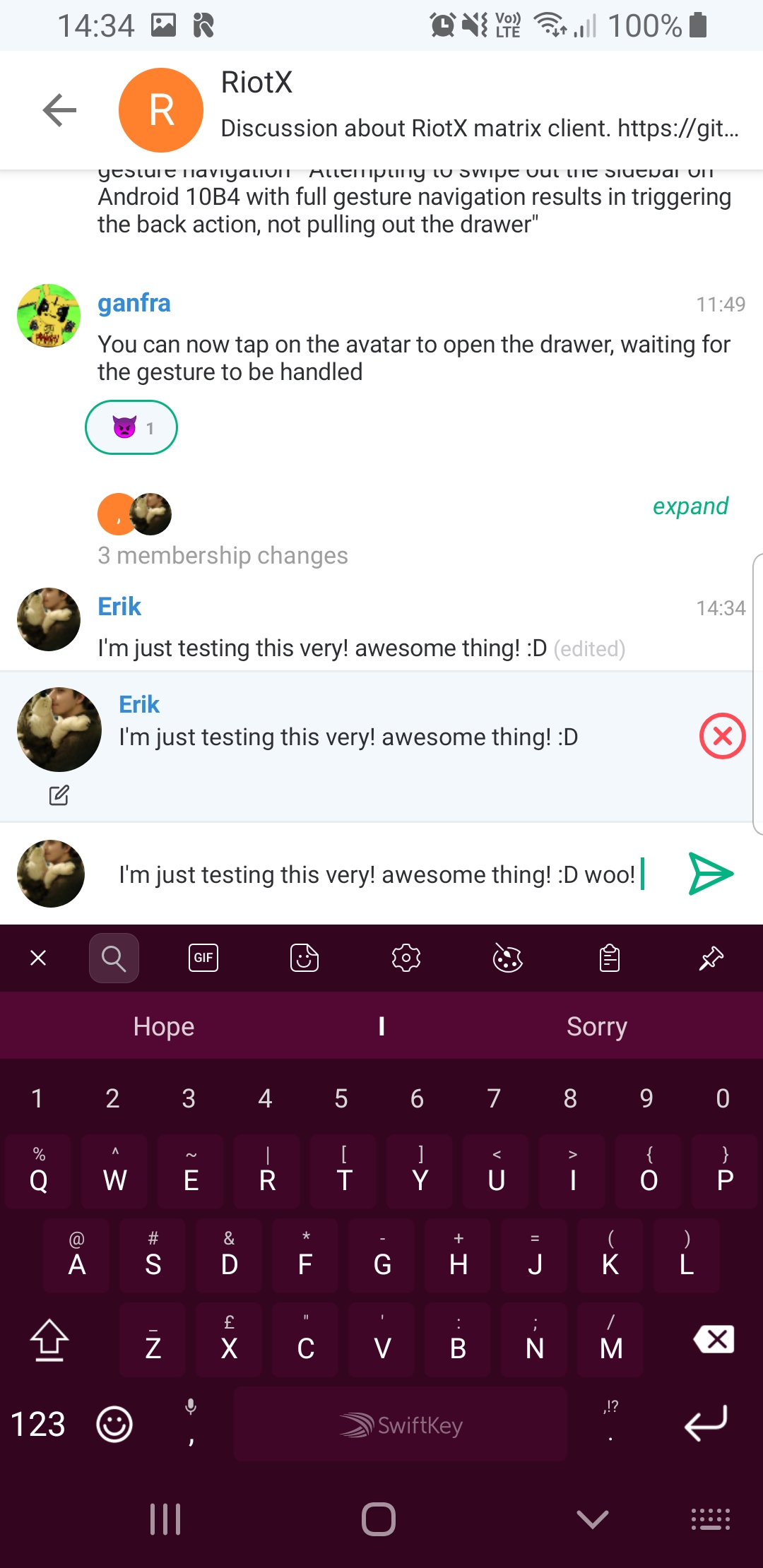
Task: Pin the keyboard toolbar
Action: tap(711, 958)
